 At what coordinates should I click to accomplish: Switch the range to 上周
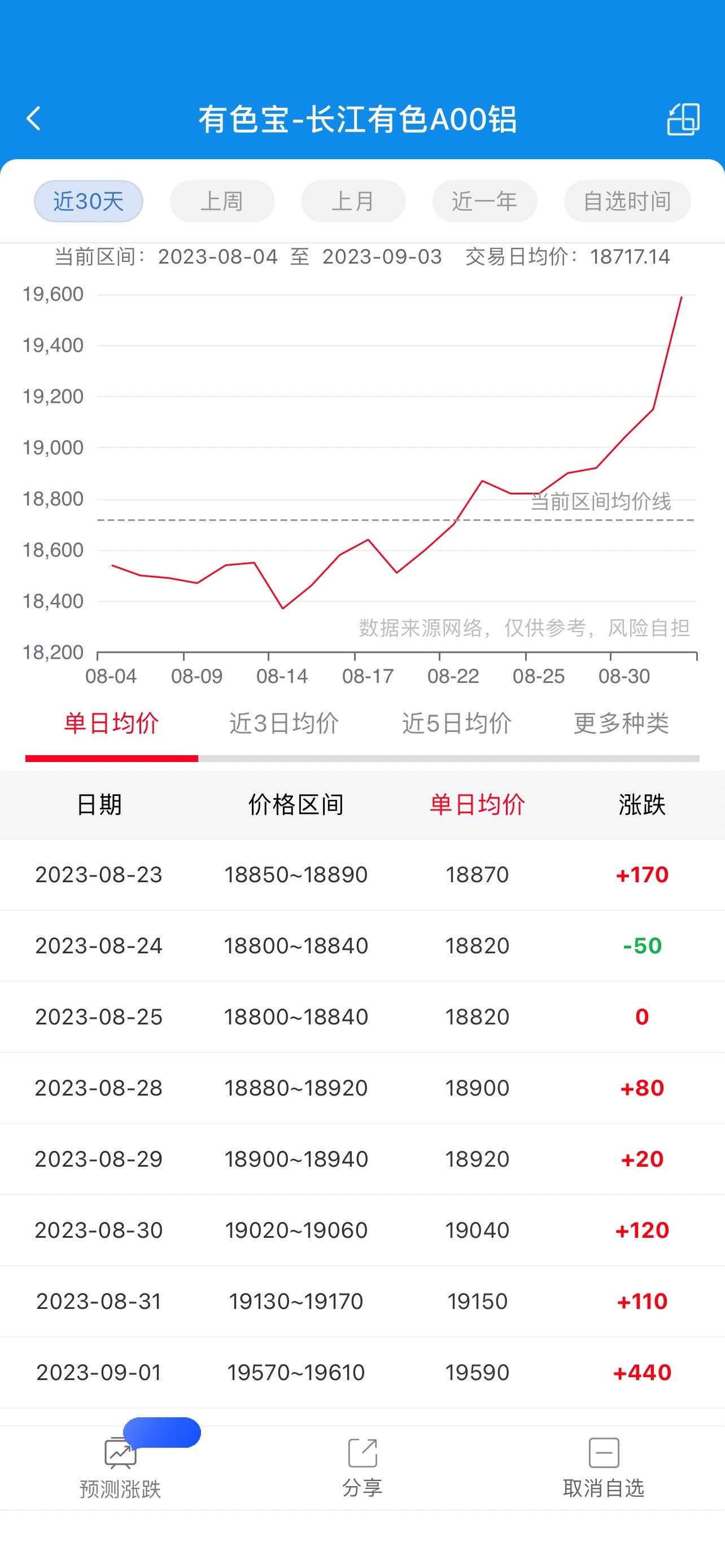pyautogui.click(x=222, y=202)
